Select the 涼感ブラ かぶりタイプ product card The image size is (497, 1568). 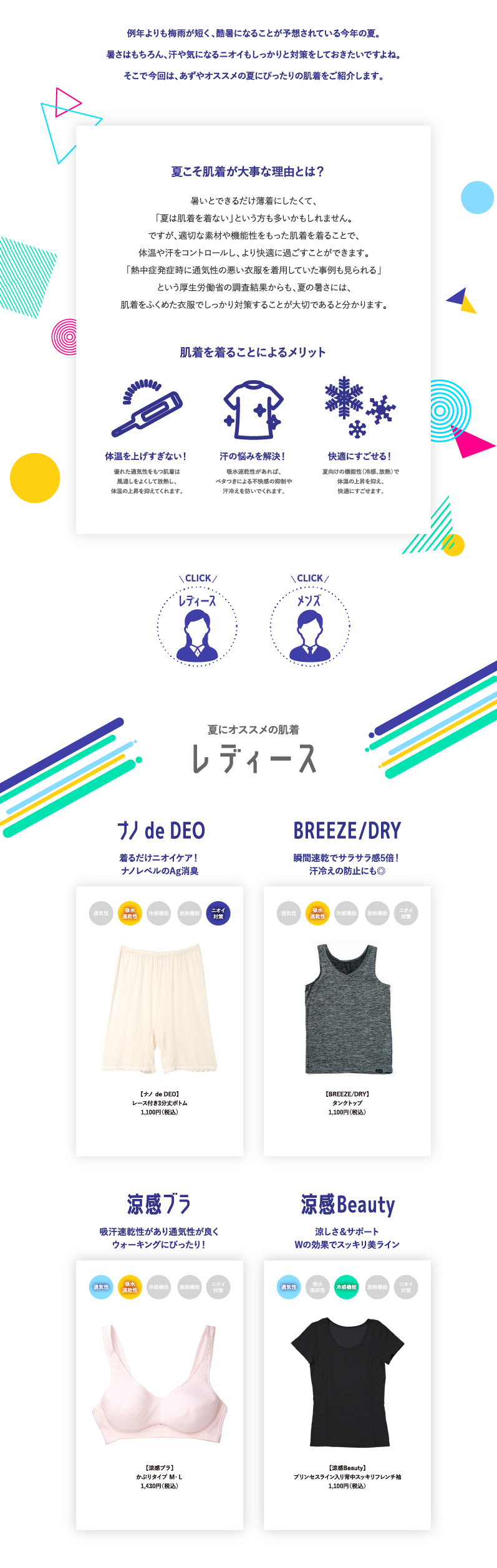pyautogui.click(x=160, y=1395)
